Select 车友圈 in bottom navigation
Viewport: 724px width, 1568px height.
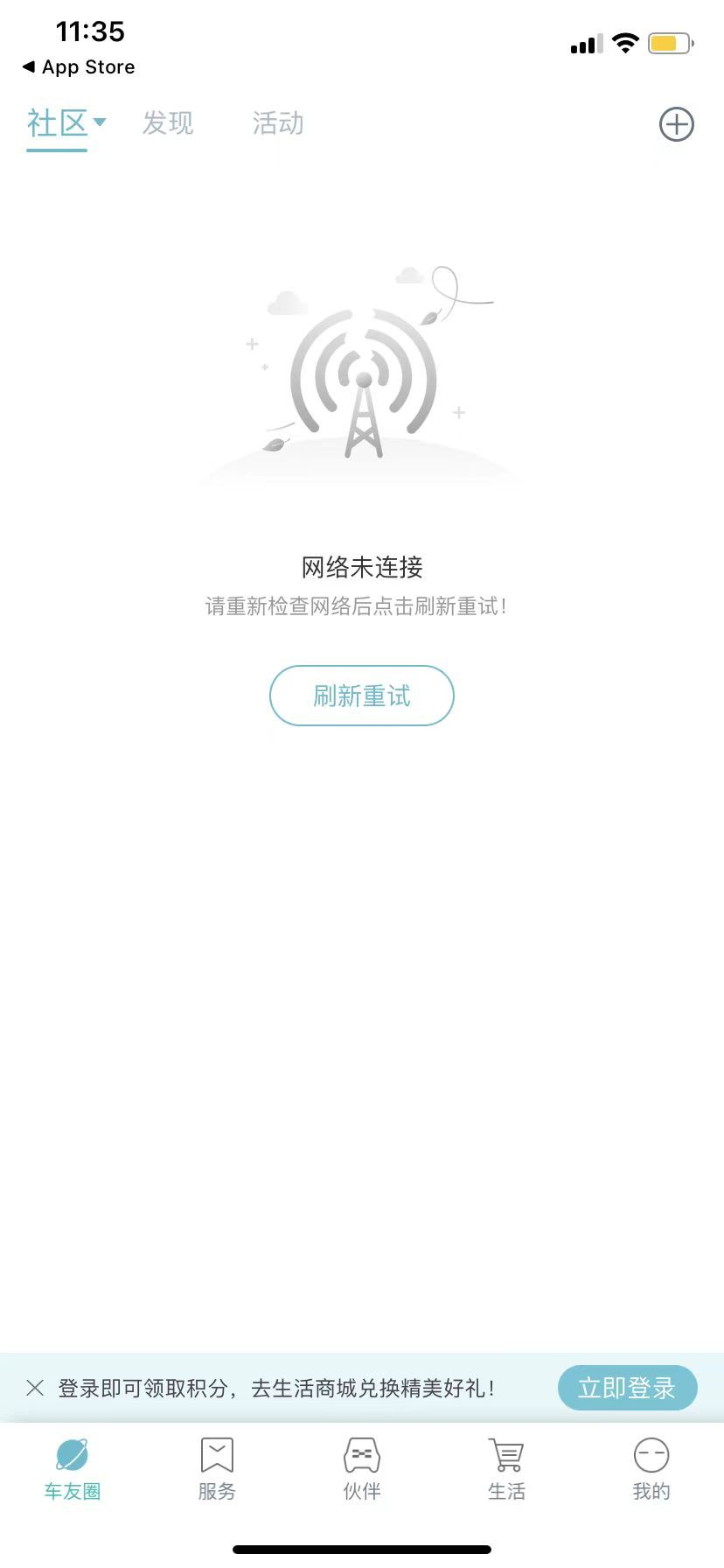pos(73,1469)
